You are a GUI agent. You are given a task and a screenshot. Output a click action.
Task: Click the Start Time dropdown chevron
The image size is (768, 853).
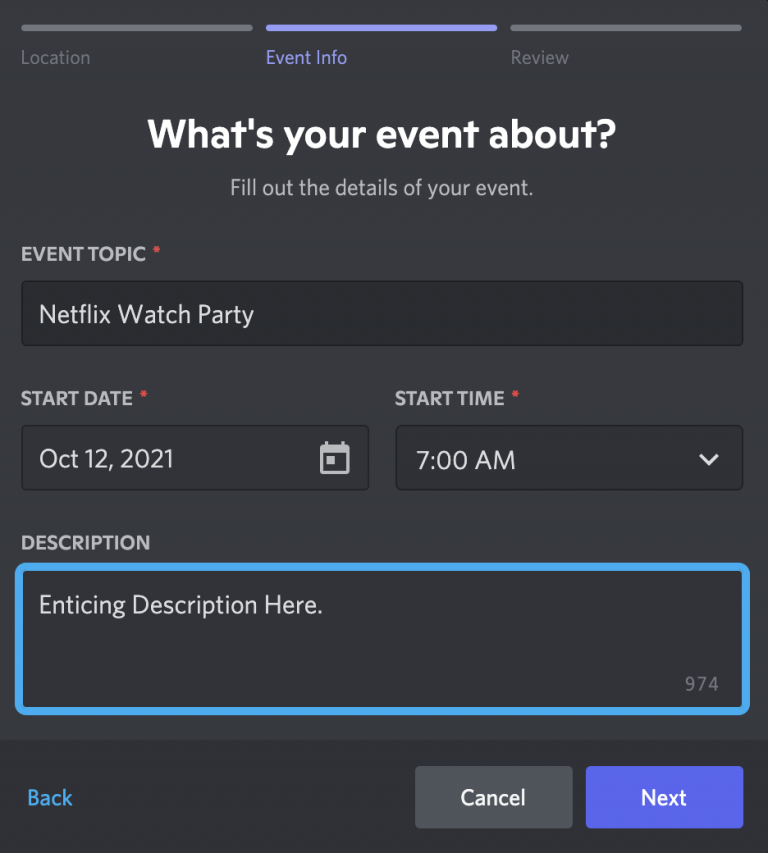tap(709, 458)
